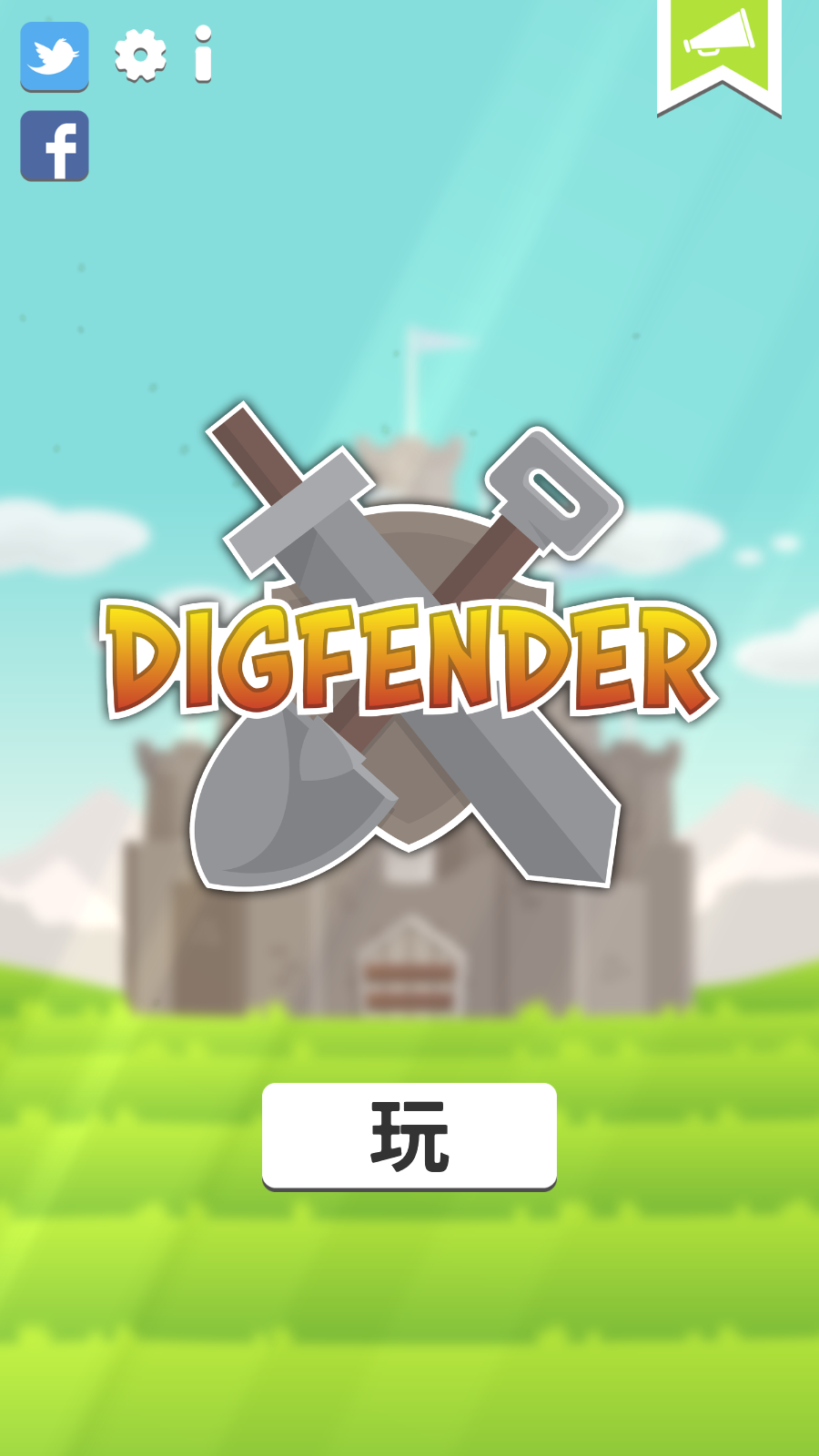Open the Facebook page
The image size is (819, 1456).
coord(55,146)
